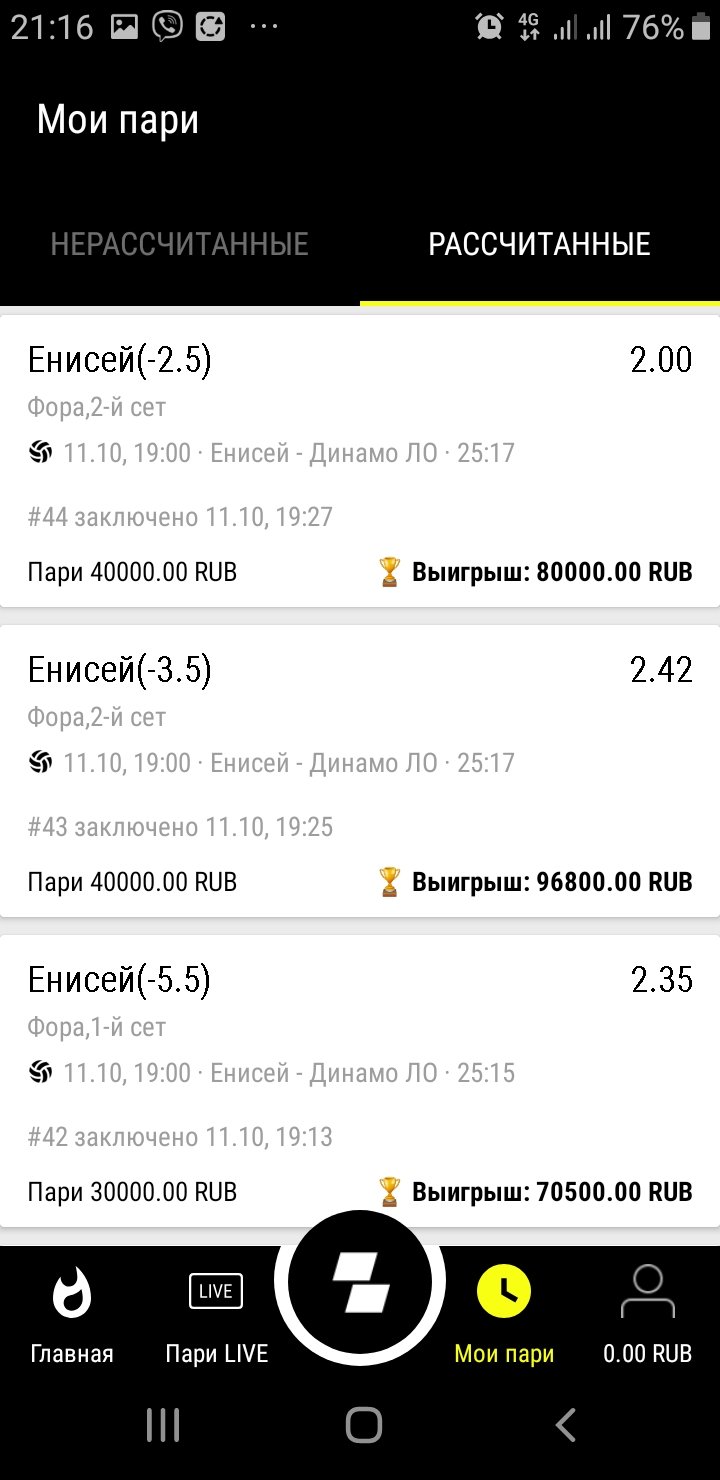The height and width of the screenshot is (1480, 720).
Task: Tap the system home button
Action: (x=363, y=1425)
